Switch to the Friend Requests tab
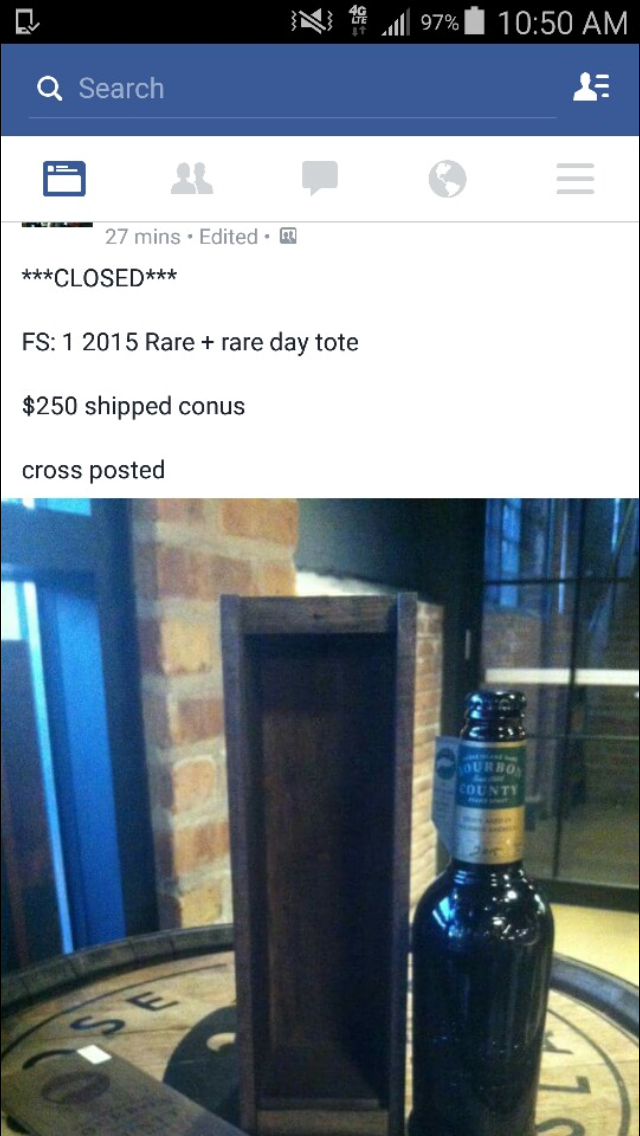The width and height of the screenshot is (640, 1136). coord(192,178)
